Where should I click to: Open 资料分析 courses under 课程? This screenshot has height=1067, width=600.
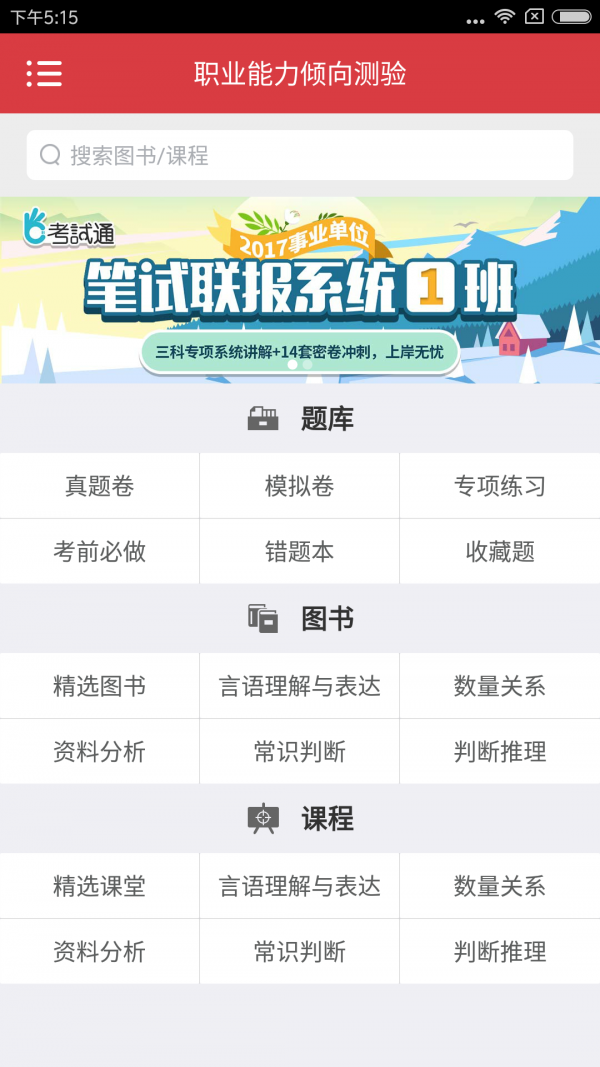pos(99,951)
